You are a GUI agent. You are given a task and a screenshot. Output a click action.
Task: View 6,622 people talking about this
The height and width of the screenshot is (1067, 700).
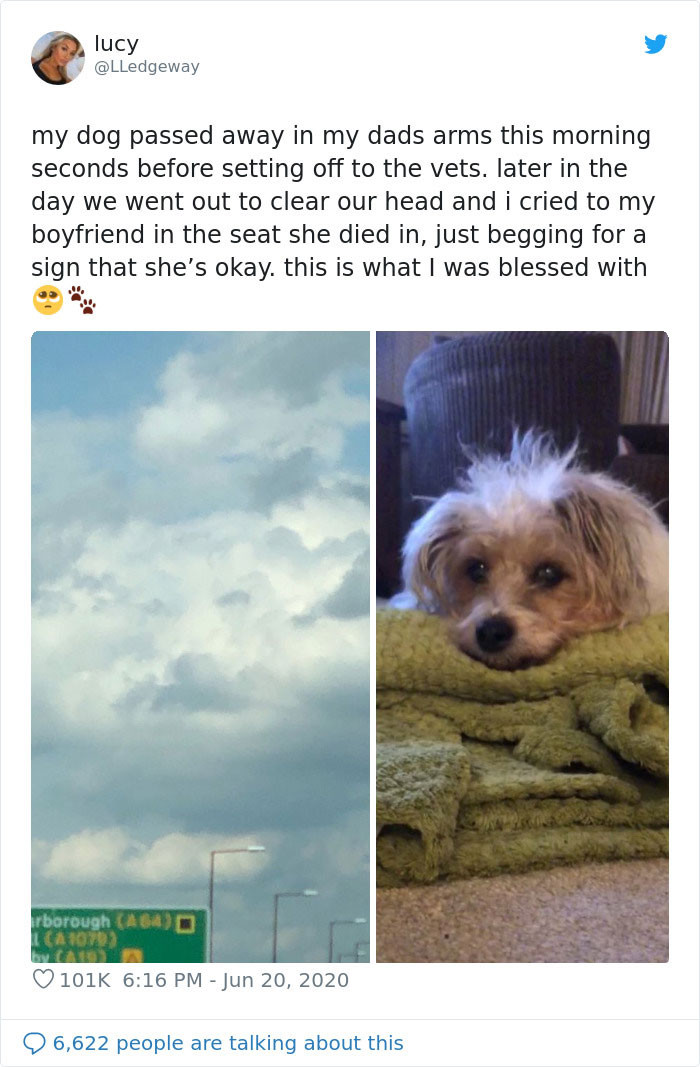coord(228,1043)
